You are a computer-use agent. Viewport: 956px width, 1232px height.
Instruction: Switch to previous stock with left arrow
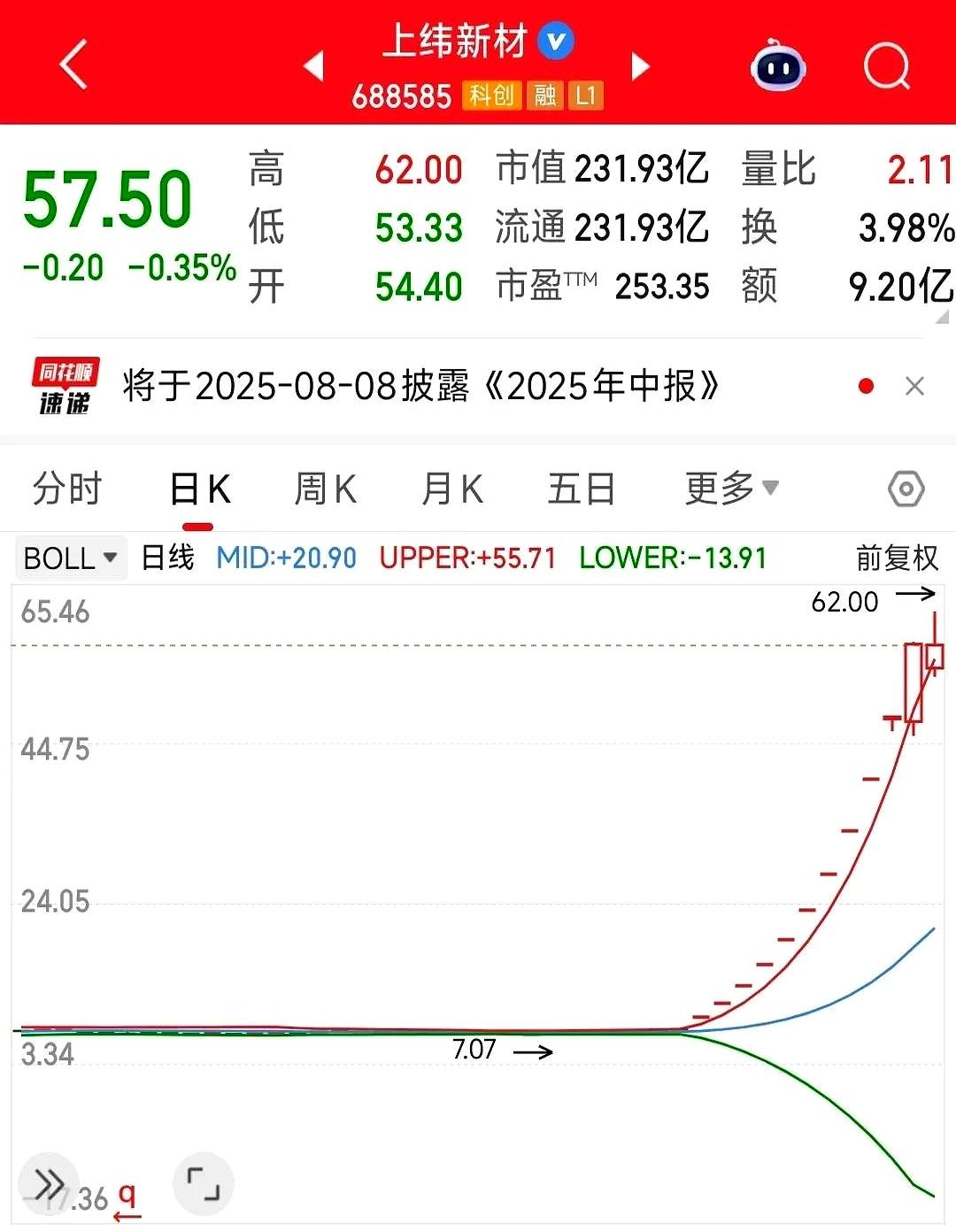click(x=314, y=65)
